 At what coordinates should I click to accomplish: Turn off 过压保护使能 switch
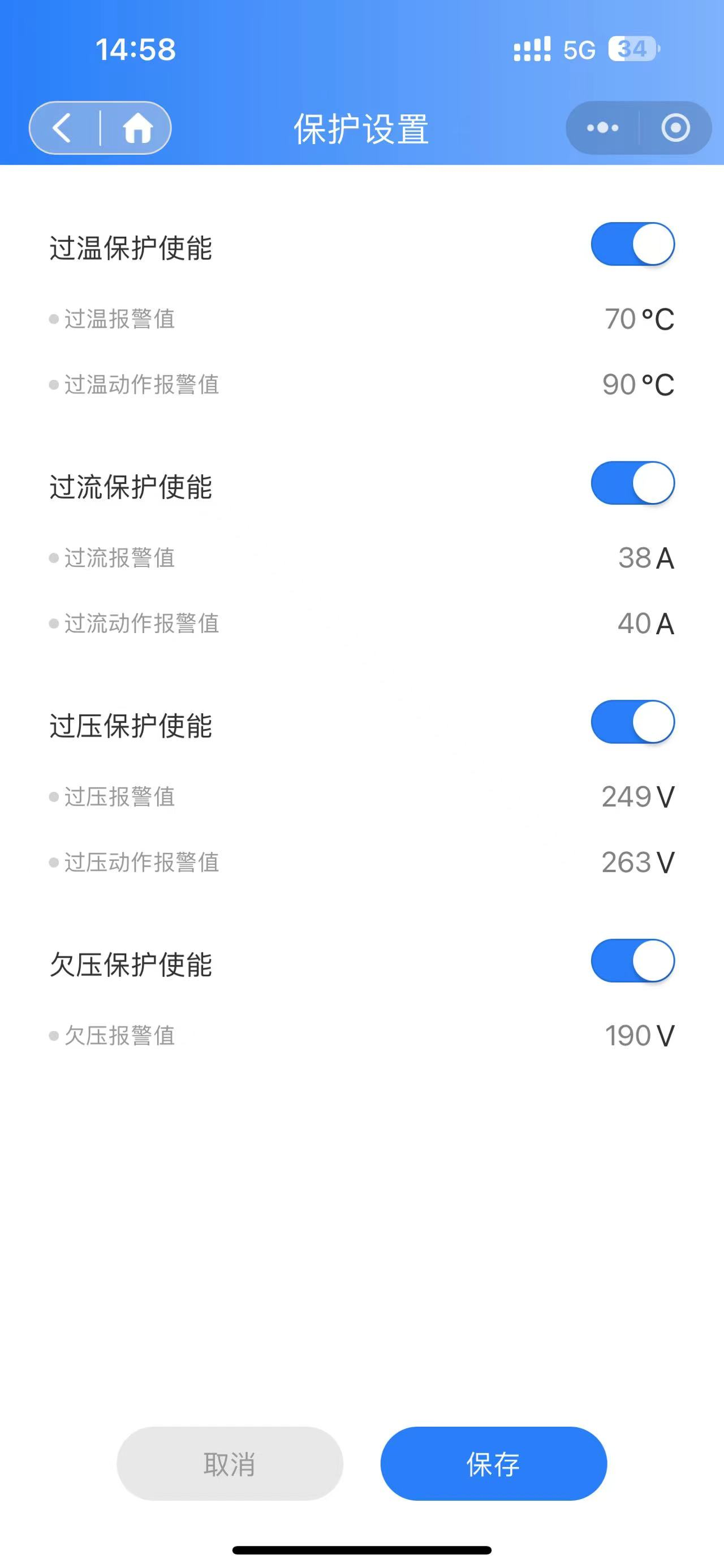(x=633, y=722)
